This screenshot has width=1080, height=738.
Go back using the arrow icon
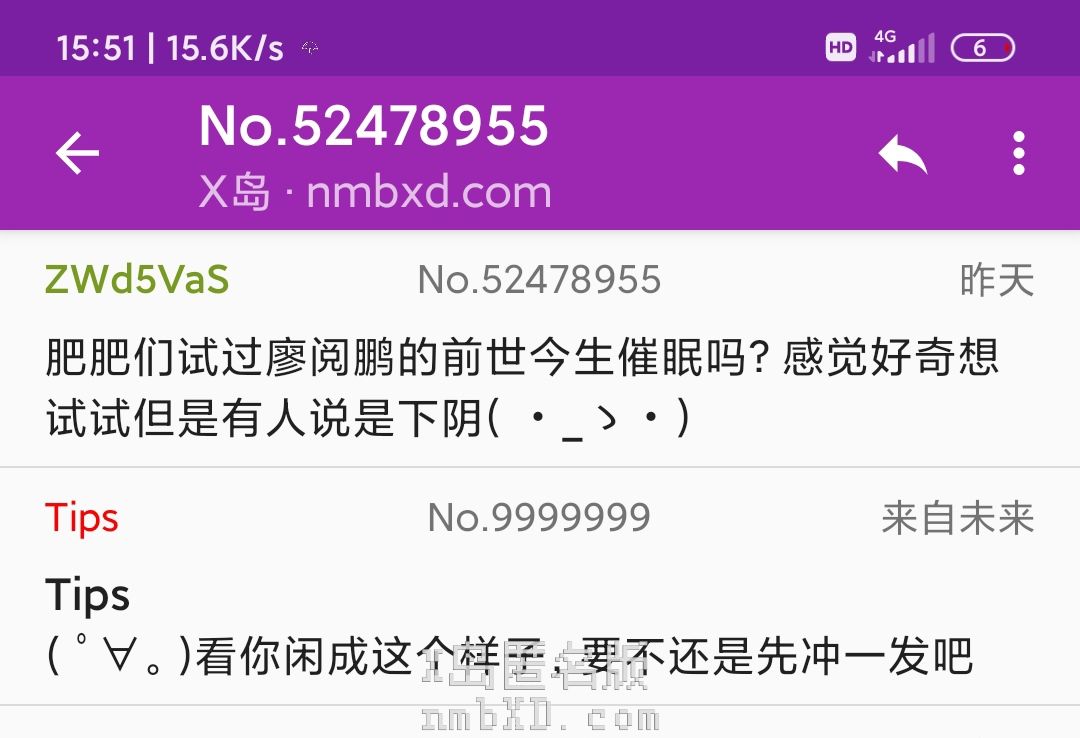click(x=77, y=154)
